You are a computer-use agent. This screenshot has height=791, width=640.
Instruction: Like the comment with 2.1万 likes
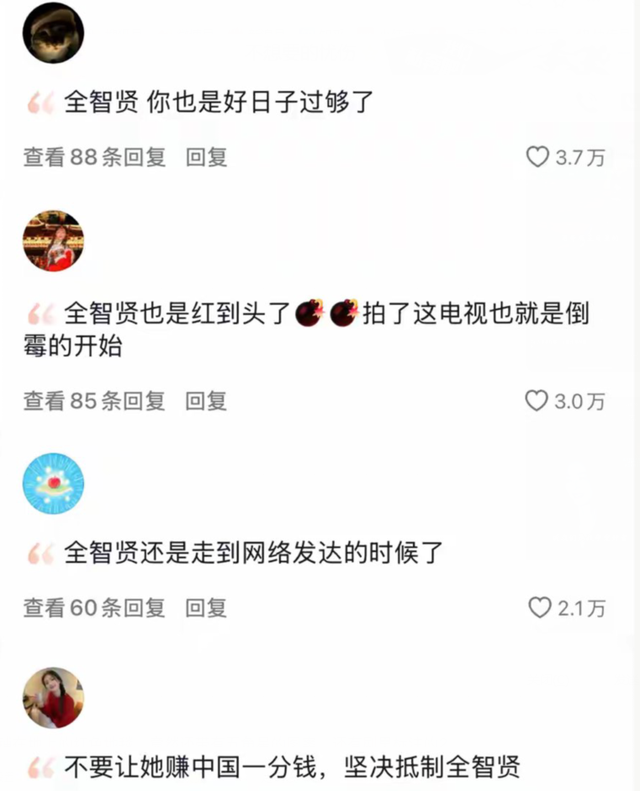539,607
